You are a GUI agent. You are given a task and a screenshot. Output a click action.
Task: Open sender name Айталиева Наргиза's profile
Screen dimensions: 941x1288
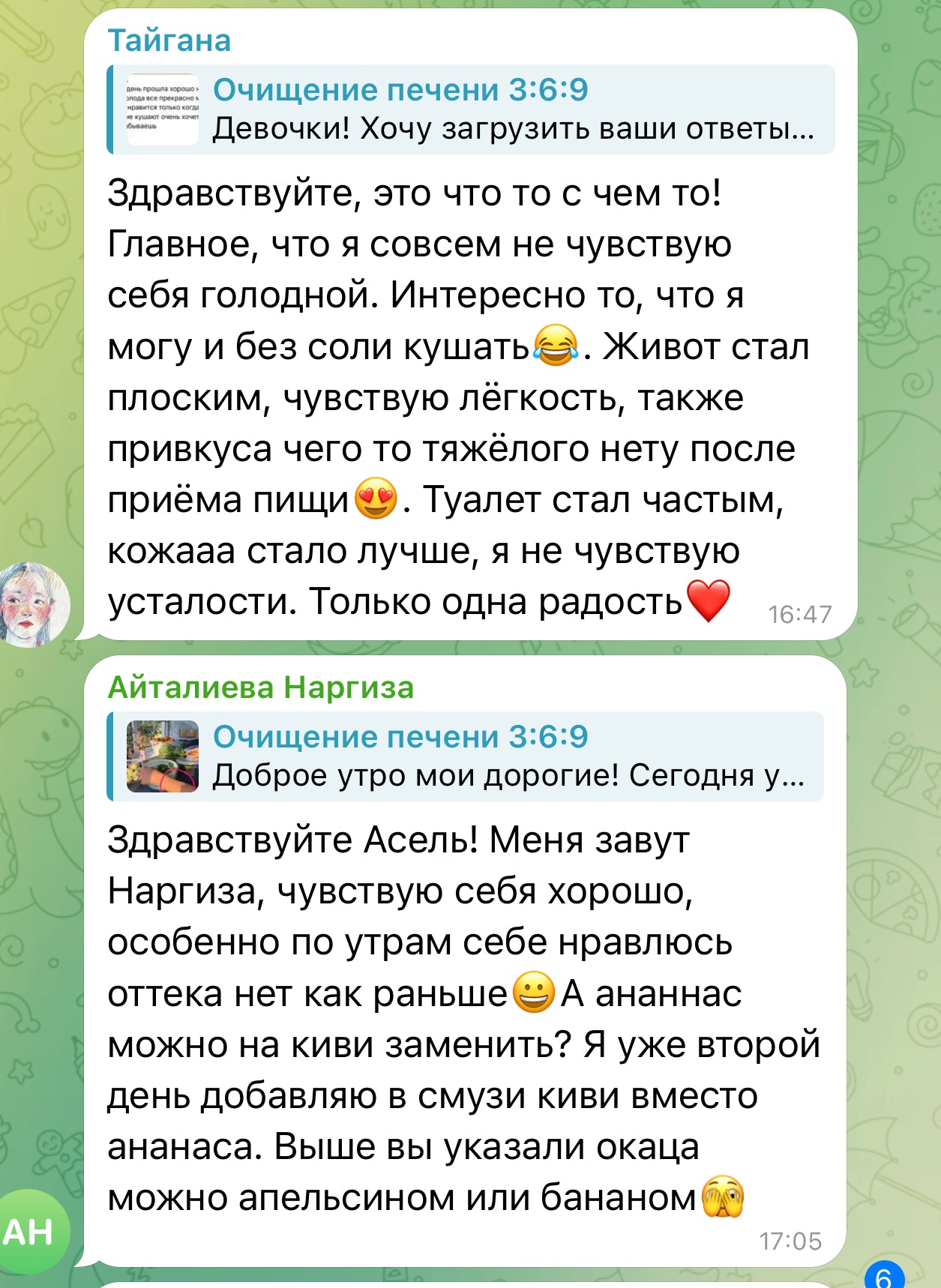pos(260,687)
